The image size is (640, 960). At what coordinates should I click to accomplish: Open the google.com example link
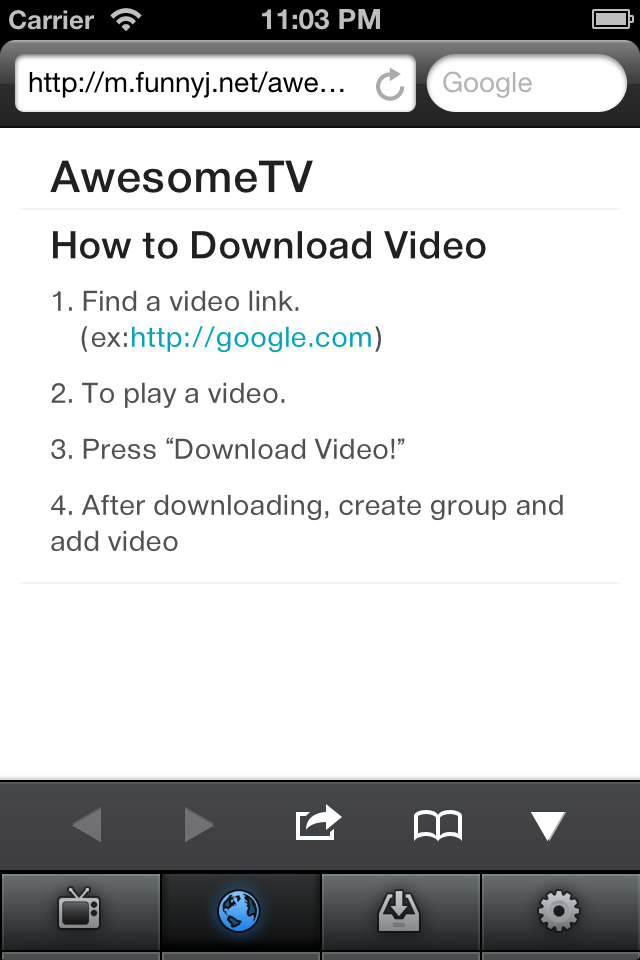click(251, 338)
